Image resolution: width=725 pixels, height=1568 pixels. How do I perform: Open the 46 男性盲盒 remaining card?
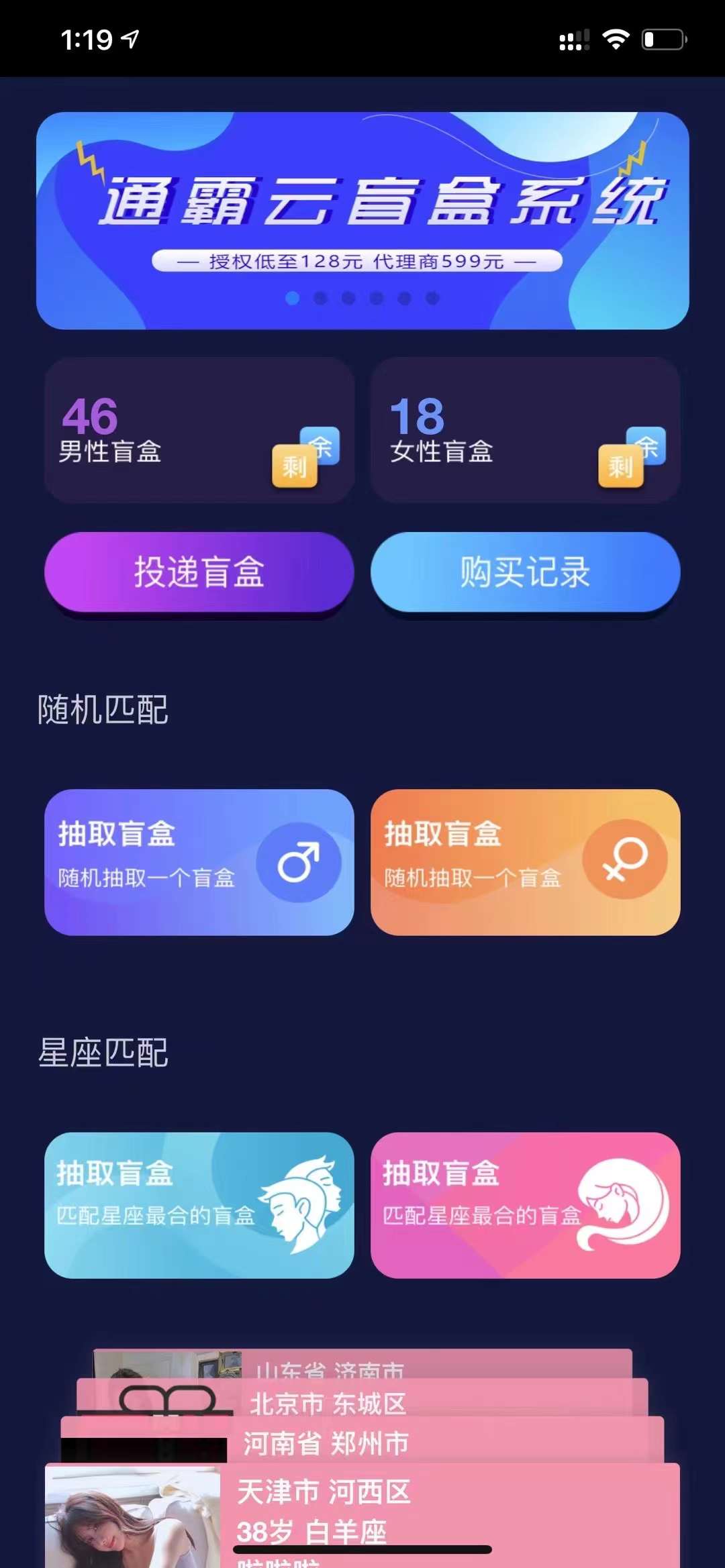point(199,430)
